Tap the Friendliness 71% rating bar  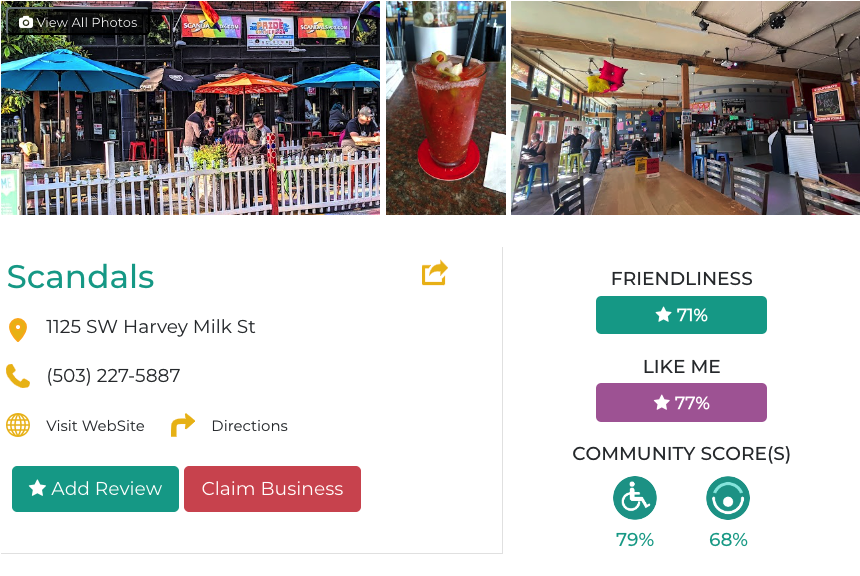pyautogui.click(x=681, y=315)
